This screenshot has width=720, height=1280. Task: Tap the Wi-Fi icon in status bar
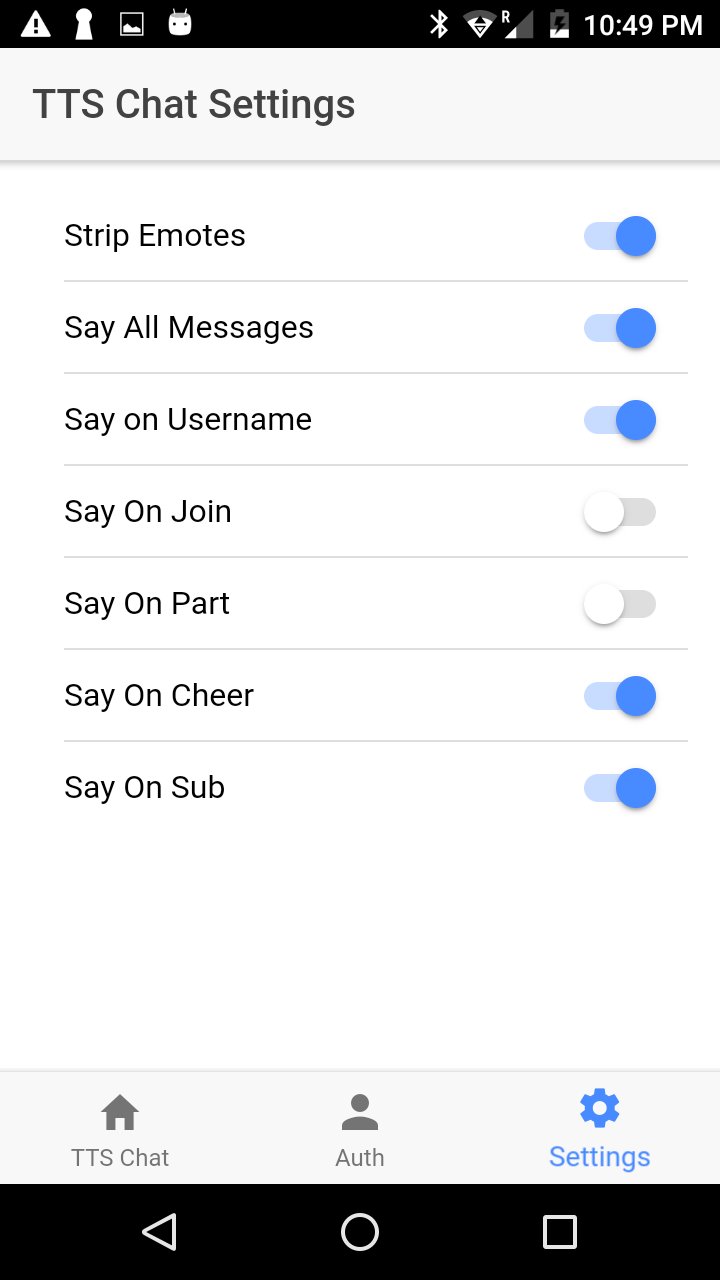[x=479, y=24]
